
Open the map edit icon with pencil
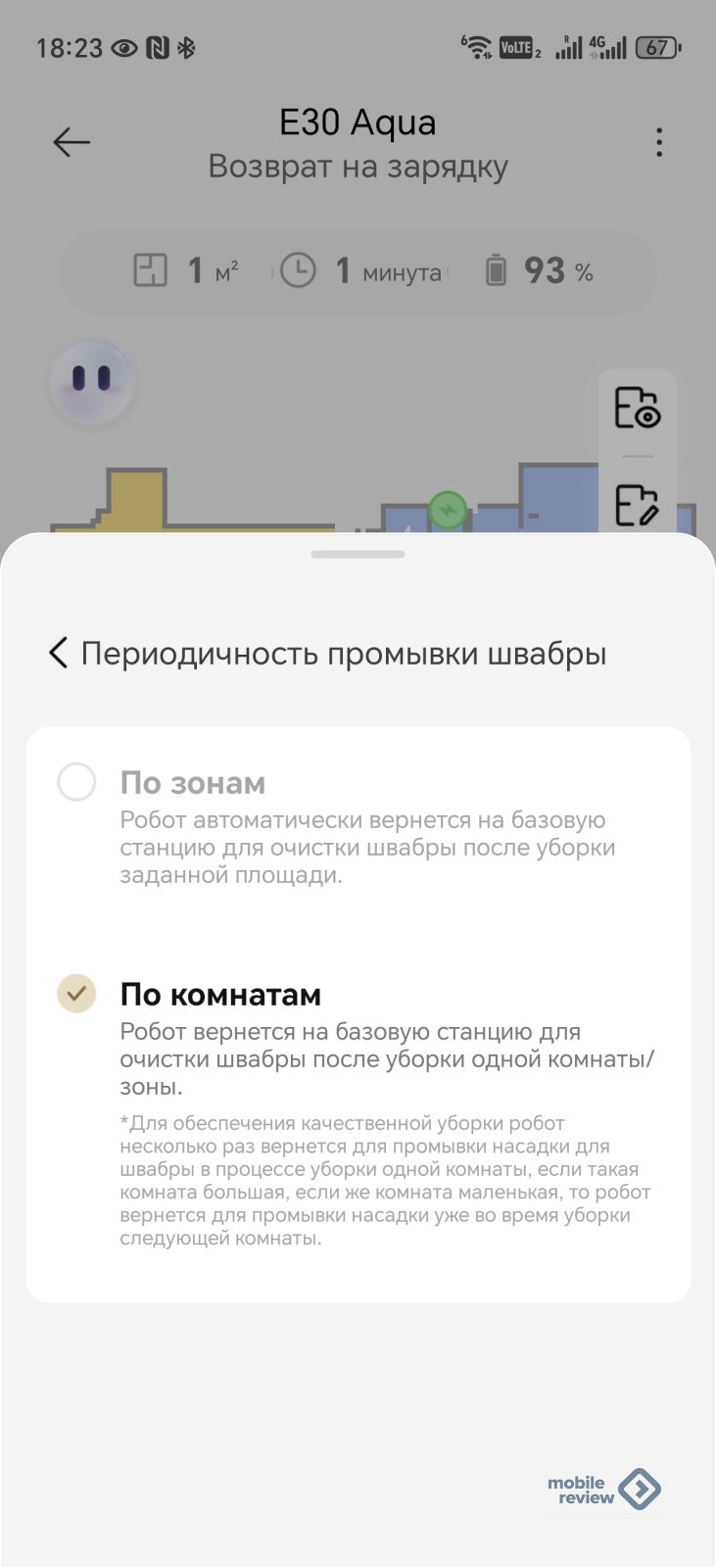tap(637, 505)
